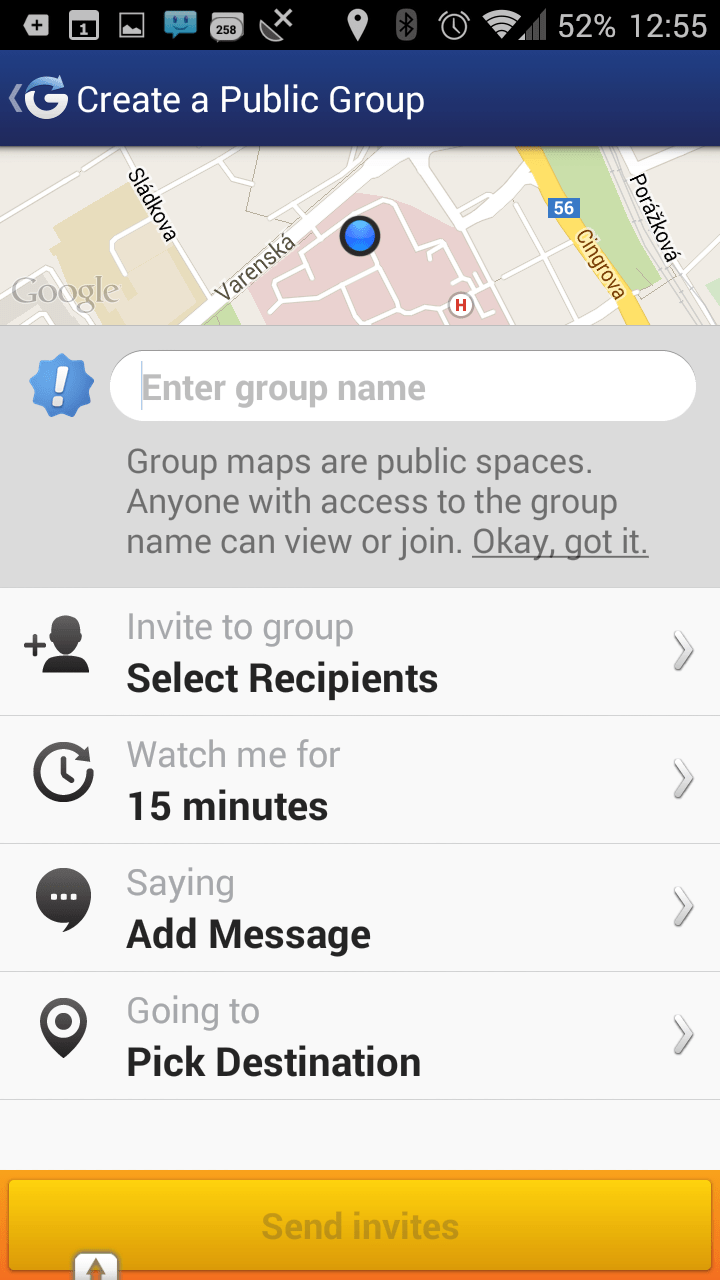Tap the Enter group name field
The height and width of the screenshot is (1280, 720).
[402, 386]
